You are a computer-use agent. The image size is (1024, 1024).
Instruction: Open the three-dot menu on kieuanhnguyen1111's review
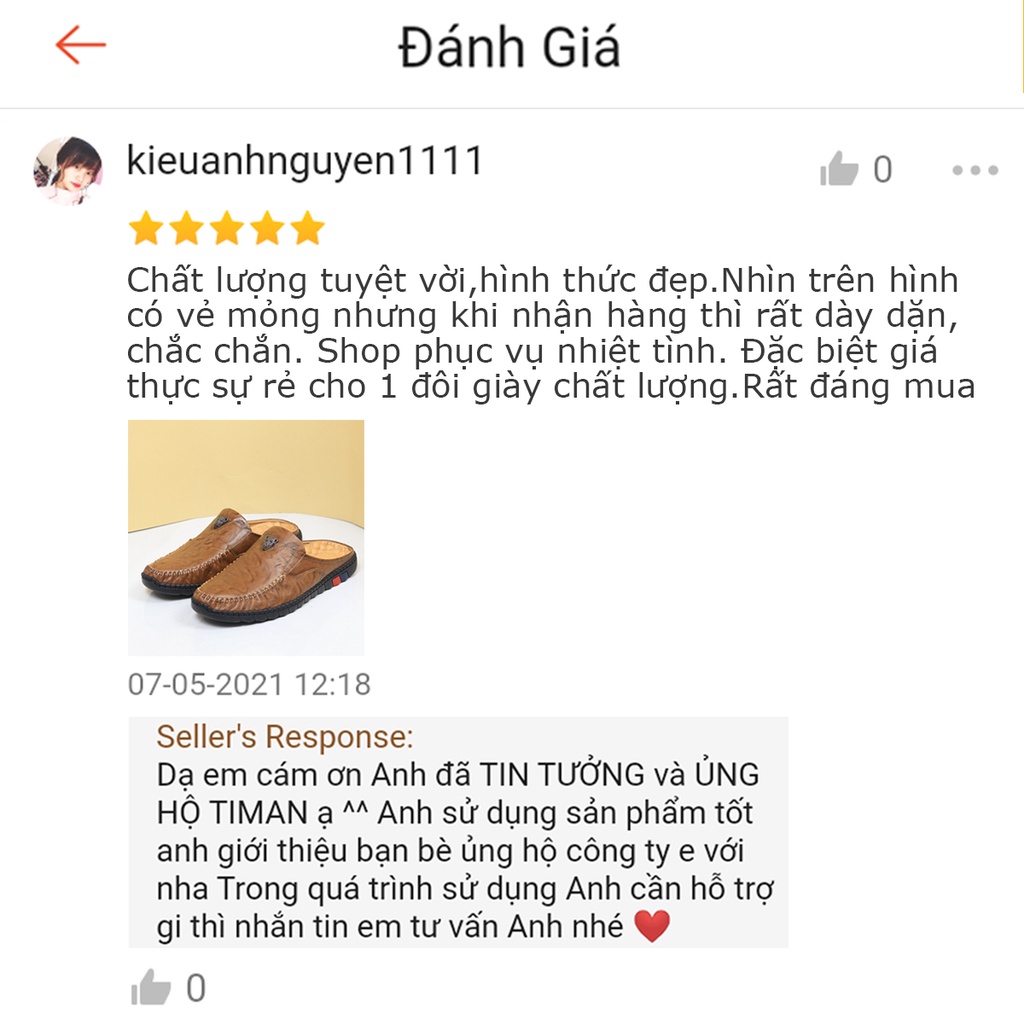pyautogui.click(x=975, y=171)
